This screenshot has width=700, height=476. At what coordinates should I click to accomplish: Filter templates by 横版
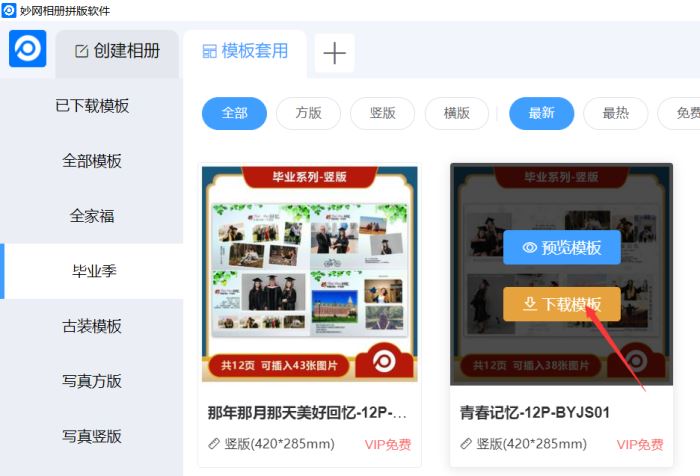point(457,113)
